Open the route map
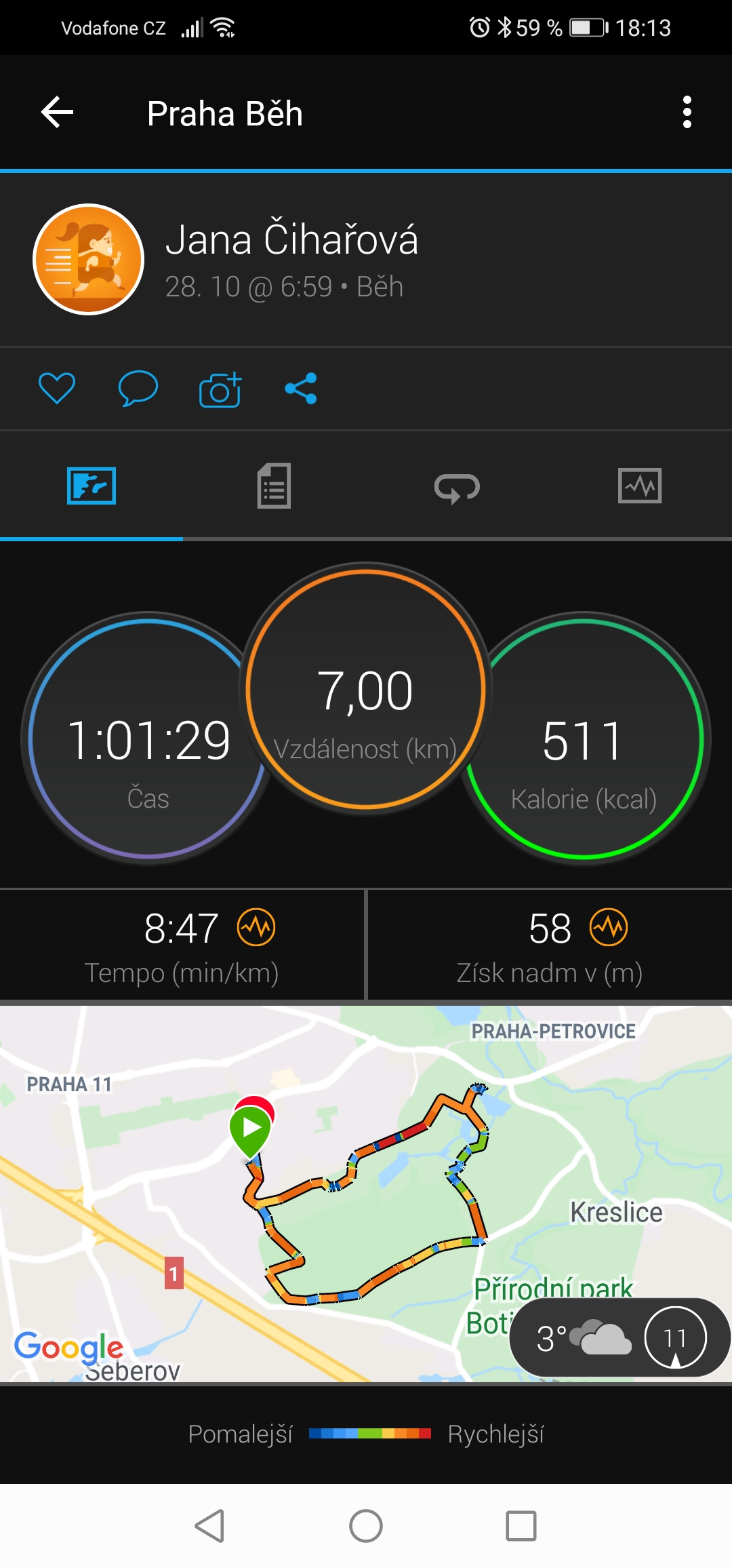Viewport: 732px width, 1568px height. (366, 1194)
